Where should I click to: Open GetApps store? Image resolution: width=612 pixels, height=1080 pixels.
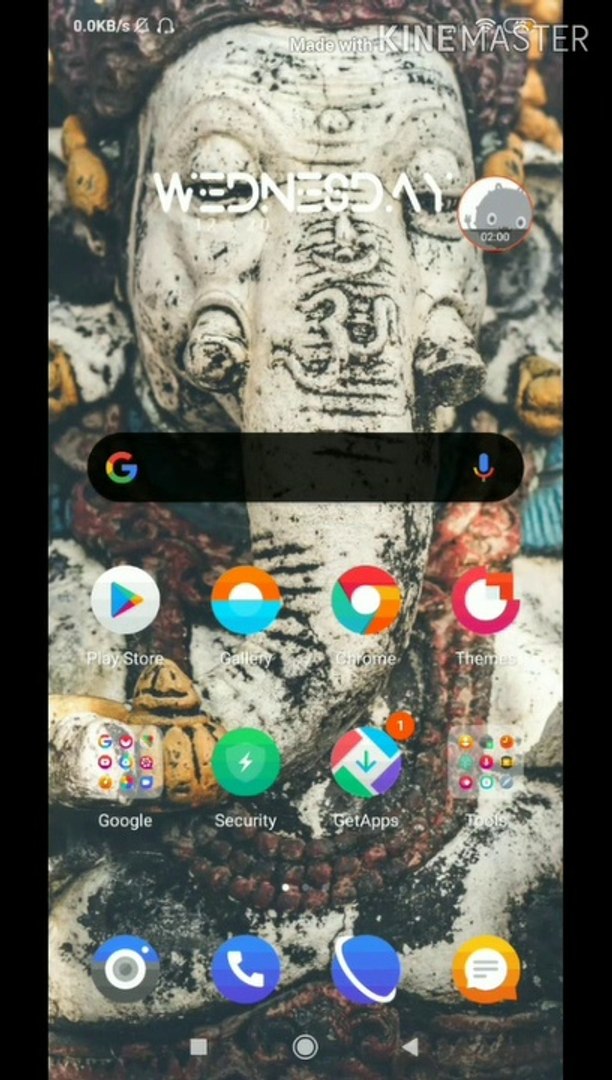pos(366,762)
